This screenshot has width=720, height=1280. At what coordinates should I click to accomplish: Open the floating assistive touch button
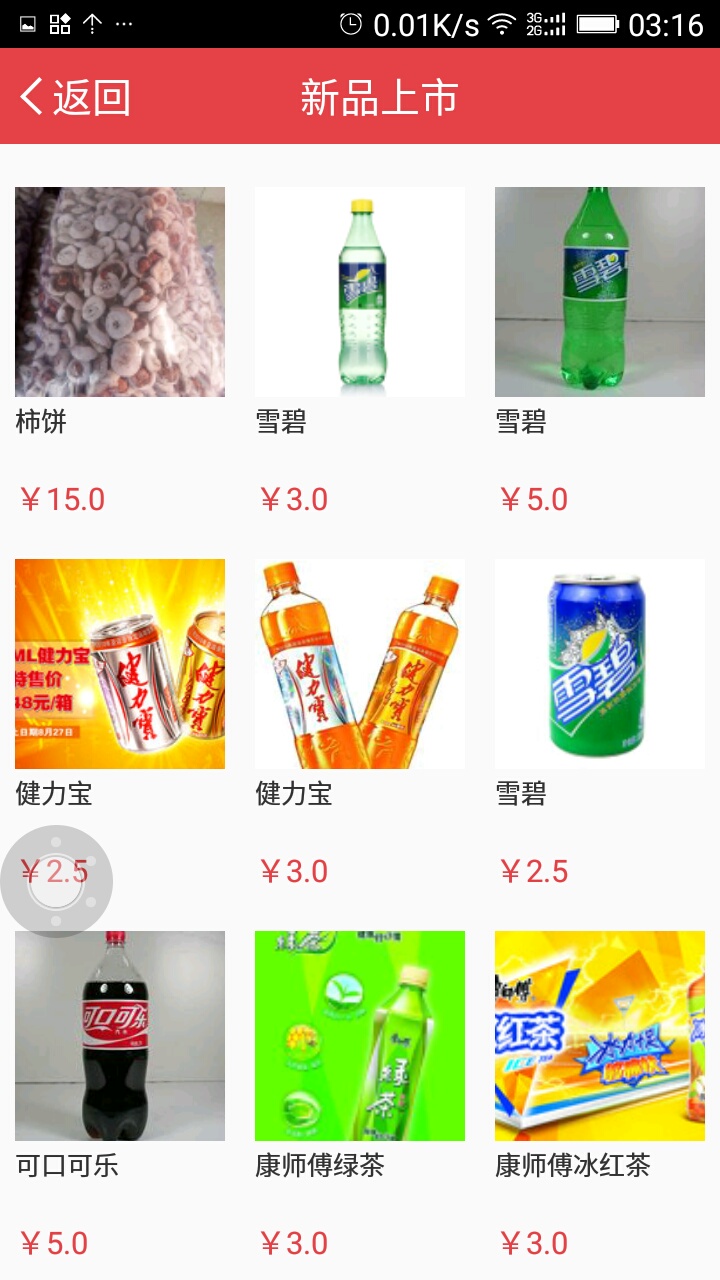pyautogui.click(x=56, y=881)
